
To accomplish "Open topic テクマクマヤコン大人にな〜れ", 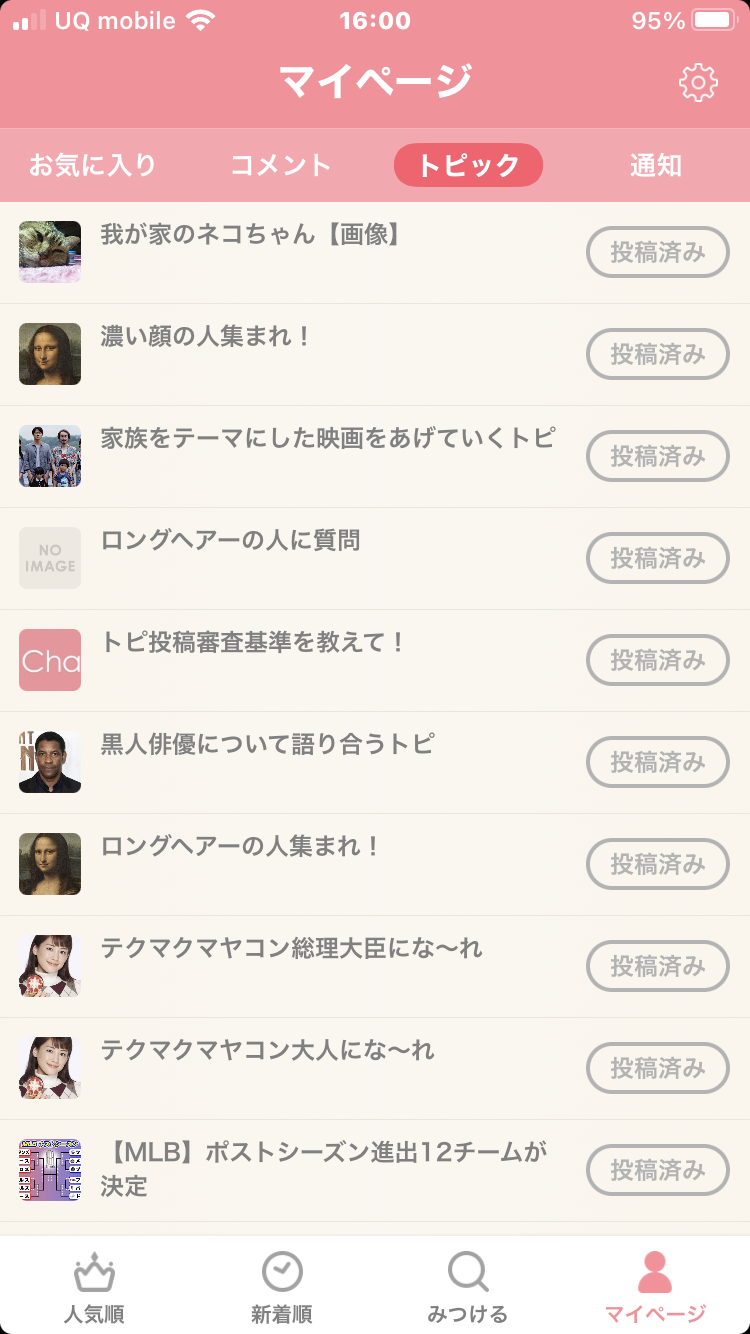I will (375, 1069).
